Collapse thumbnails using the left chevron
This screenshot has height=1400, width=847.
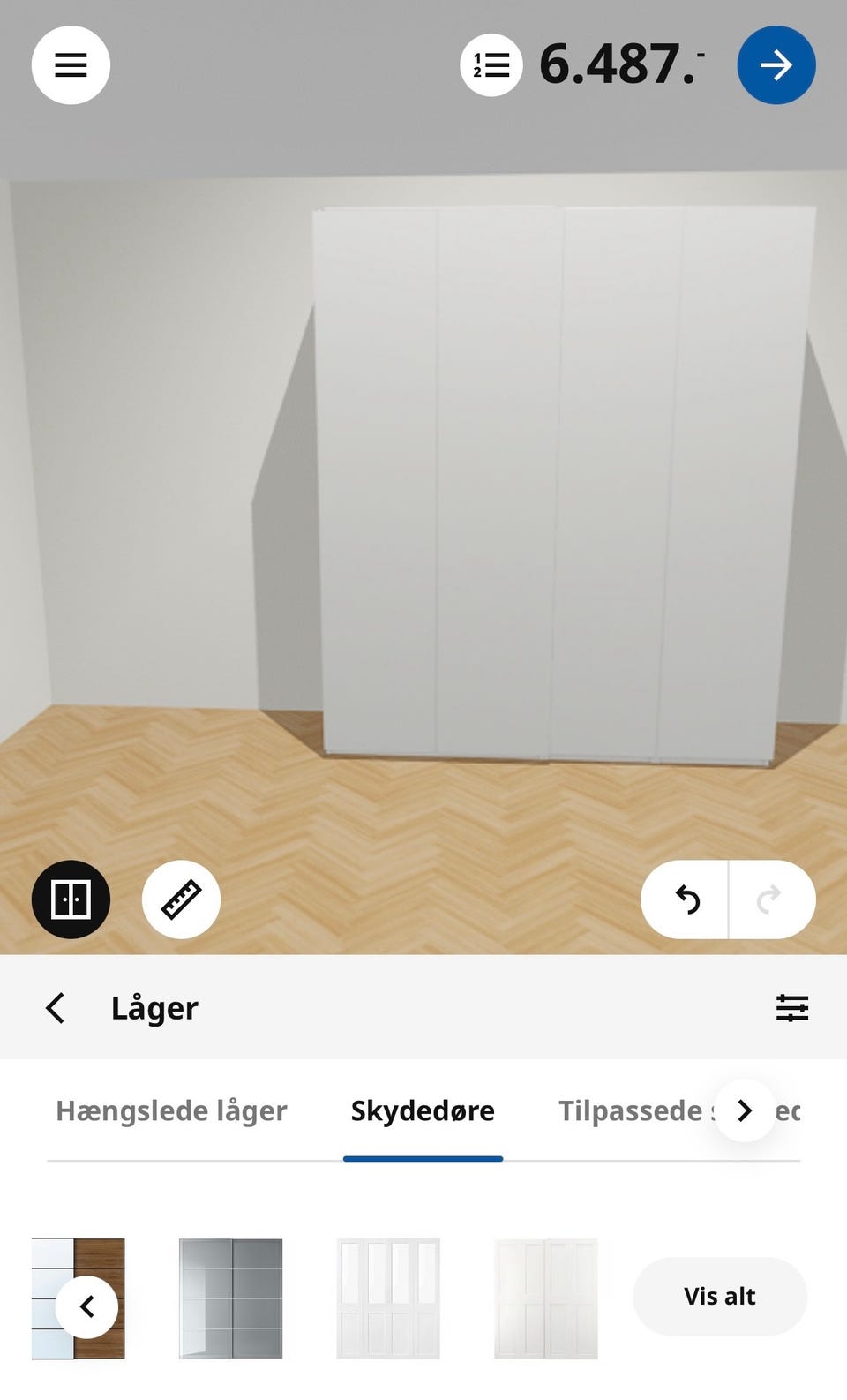click(x=87, y=1306)
